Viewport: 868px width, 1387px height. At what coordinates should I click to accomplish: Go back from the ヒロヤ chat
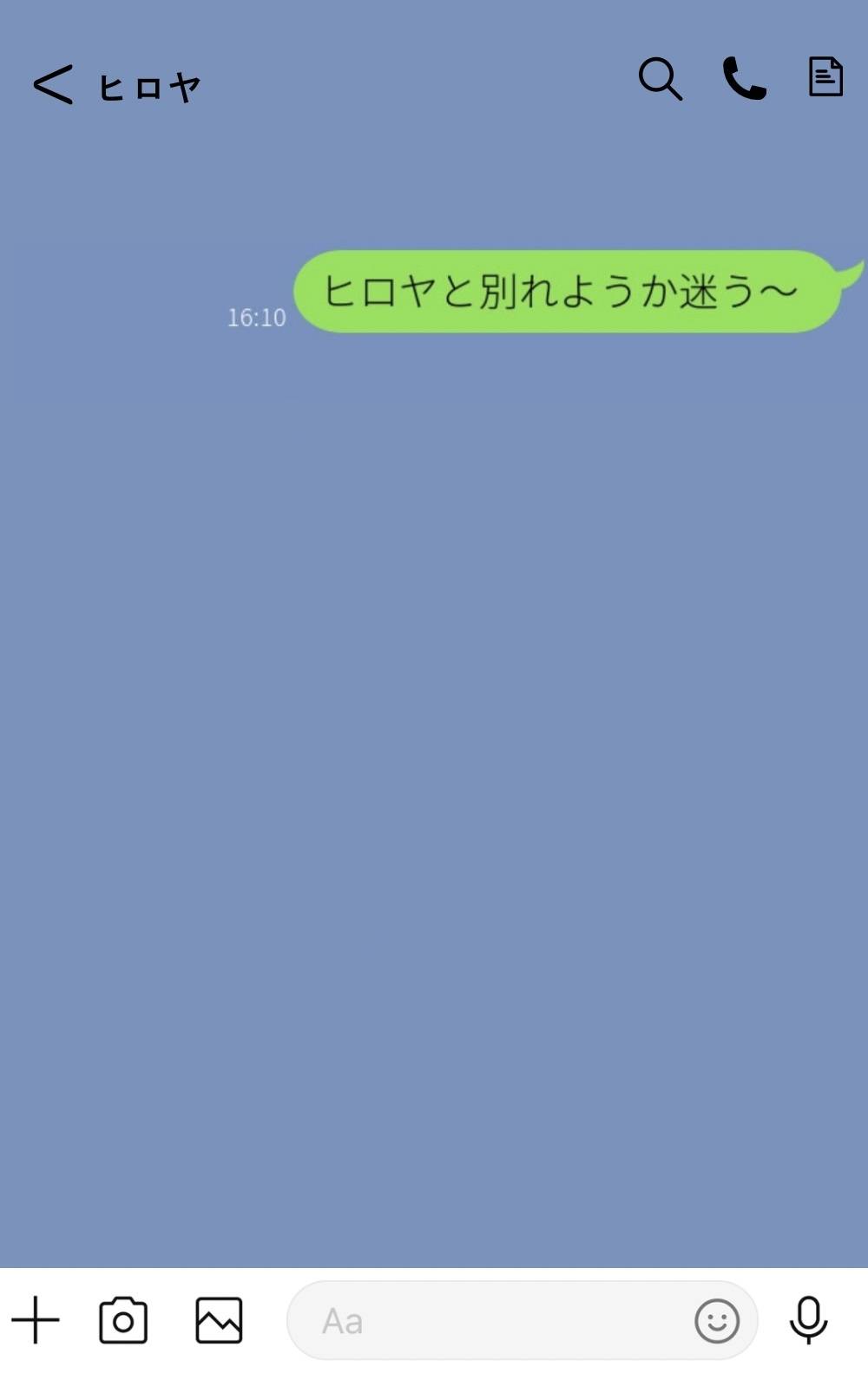pyautogui.click(x=52, y=85)
